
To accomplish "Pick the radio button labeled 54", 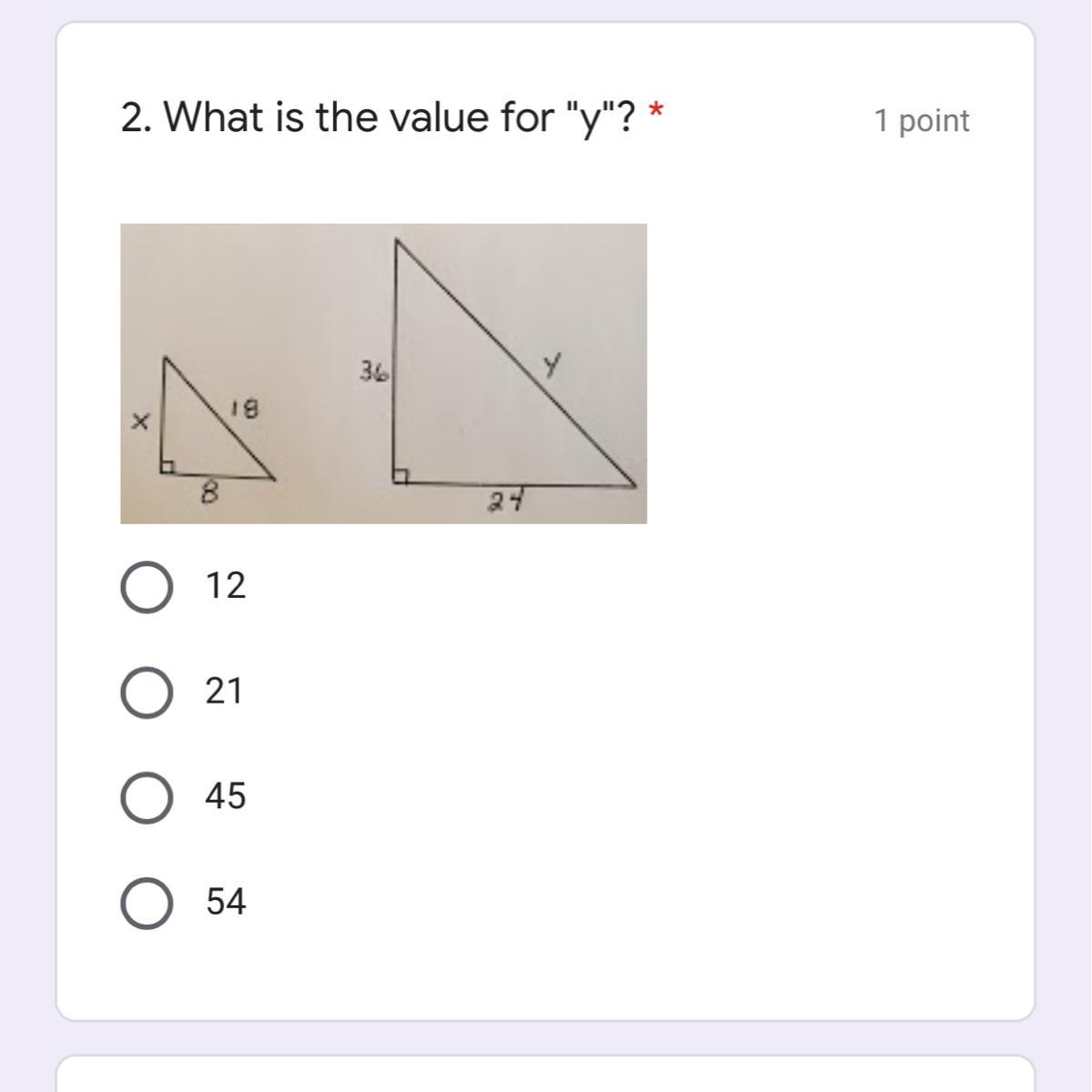I will [146, 904].
